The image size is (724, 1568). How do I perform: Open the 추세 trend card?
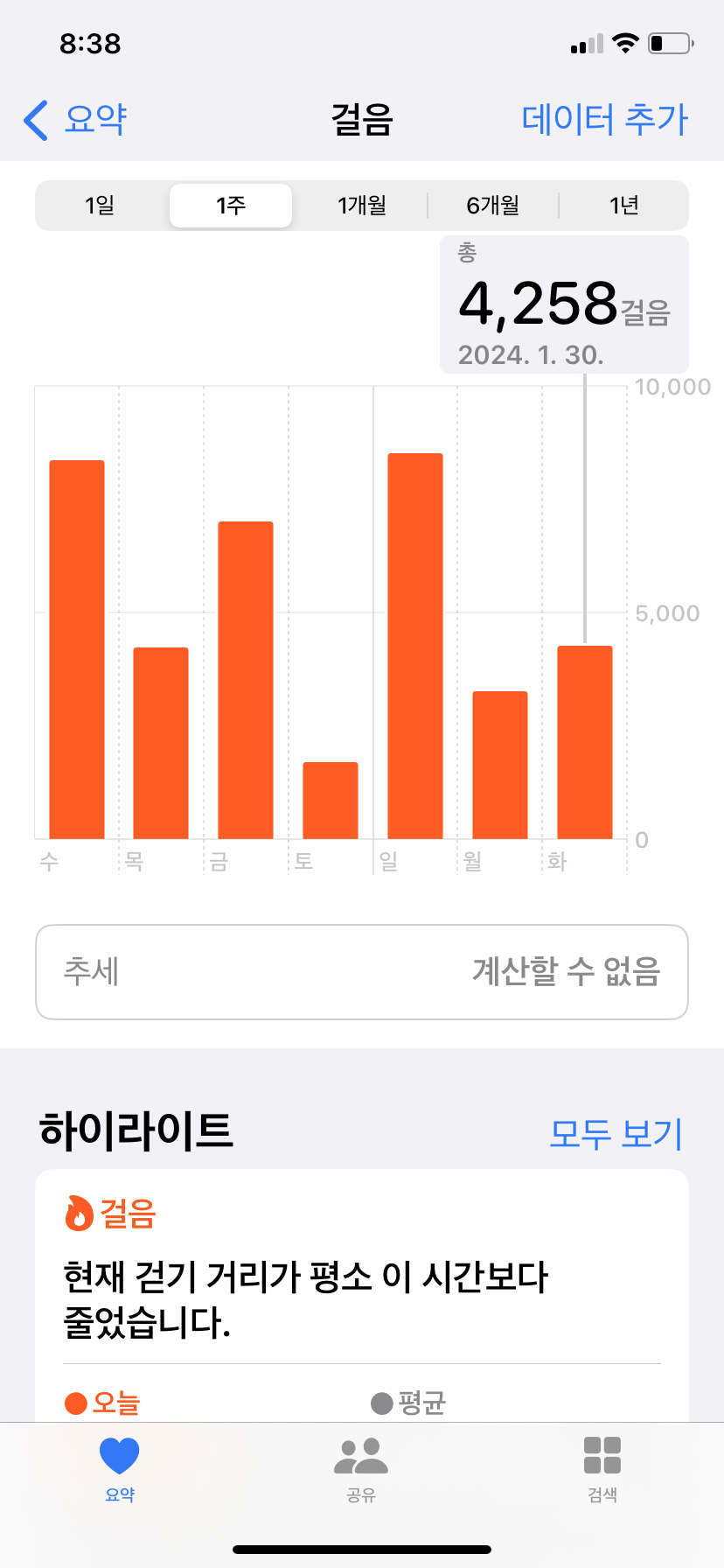coord(362,971)
